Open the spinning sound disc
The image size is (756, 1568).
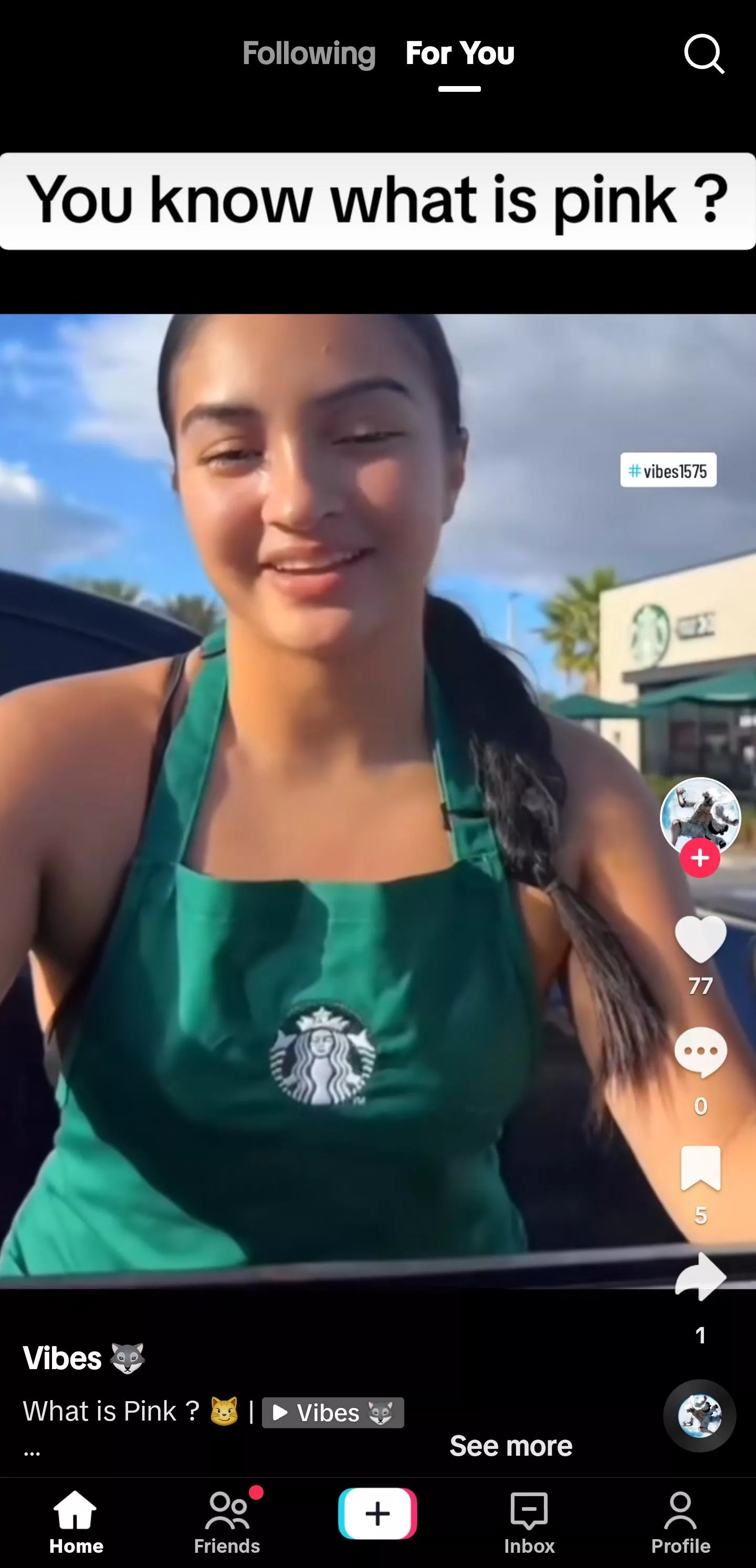[699, 1416]
